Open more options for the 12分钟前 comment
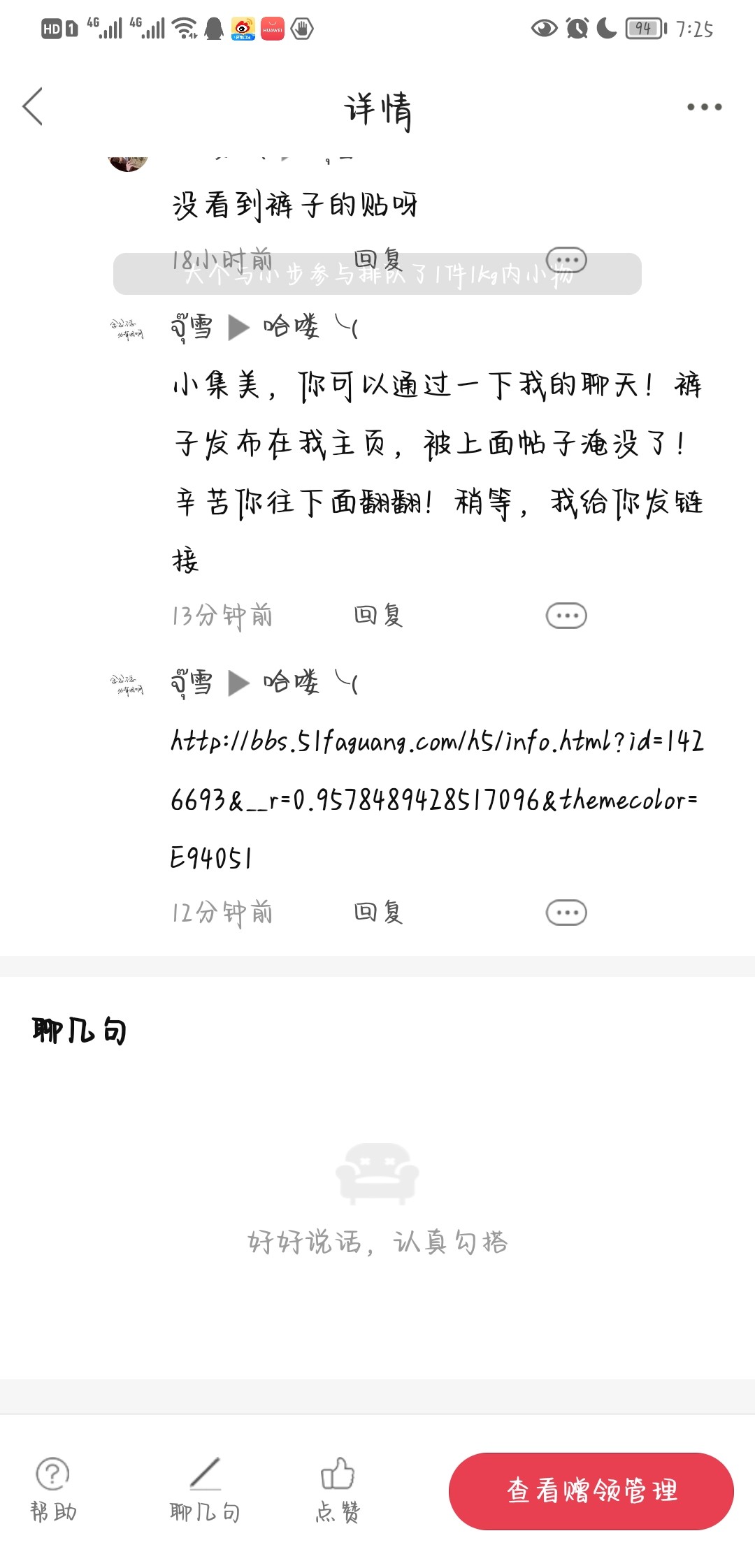 566,913
